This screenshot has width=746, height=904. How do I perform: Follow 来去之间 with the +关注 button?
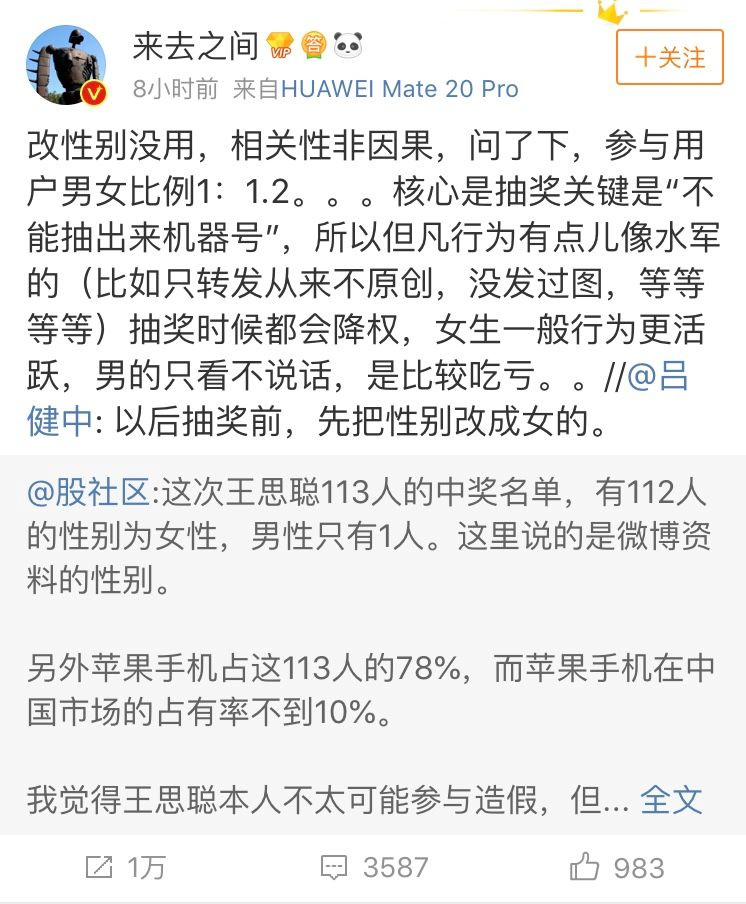(x=669, y=57)
